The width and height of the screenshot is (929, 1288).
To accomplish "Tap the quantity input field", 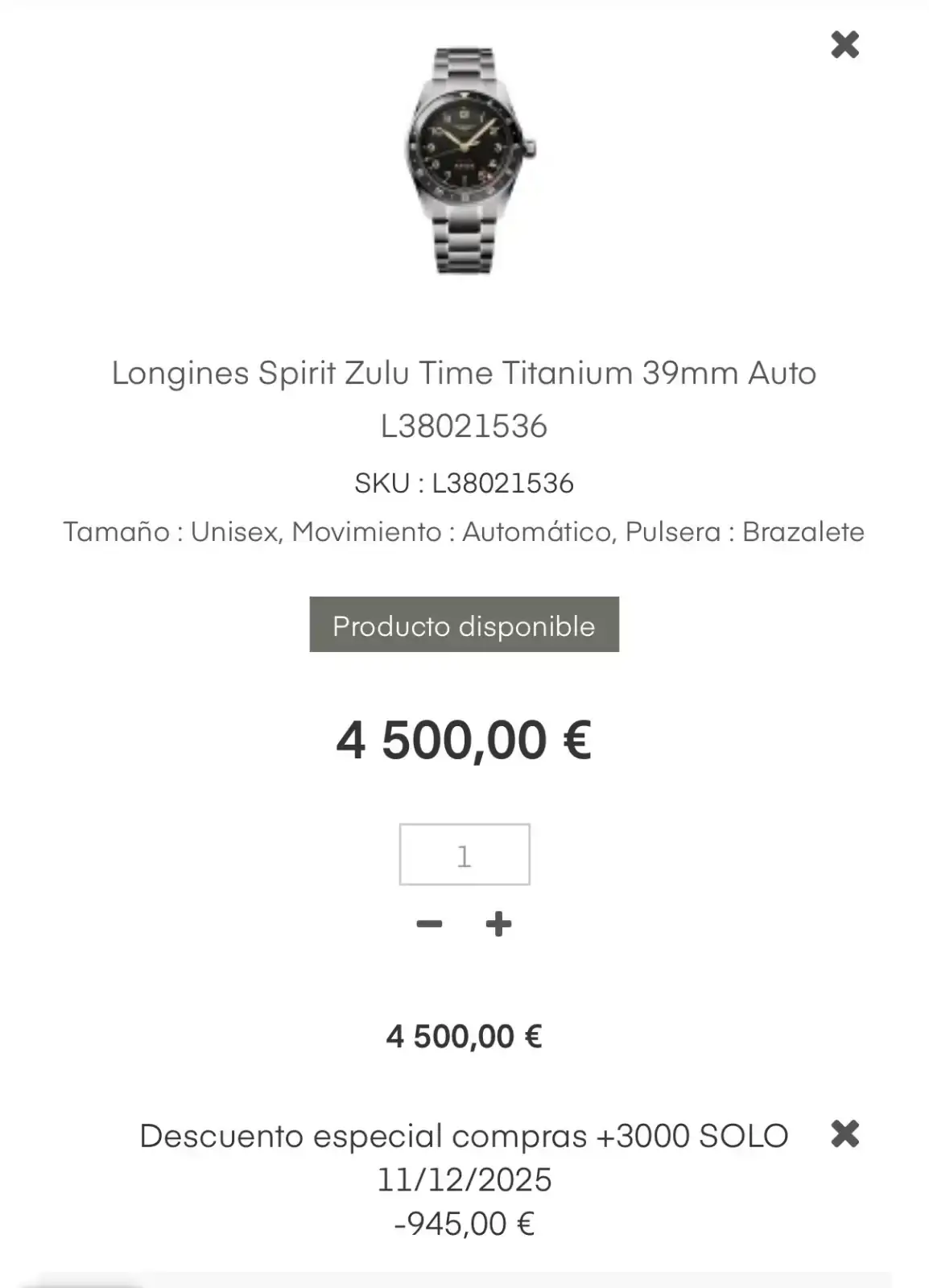I will 464,855.
